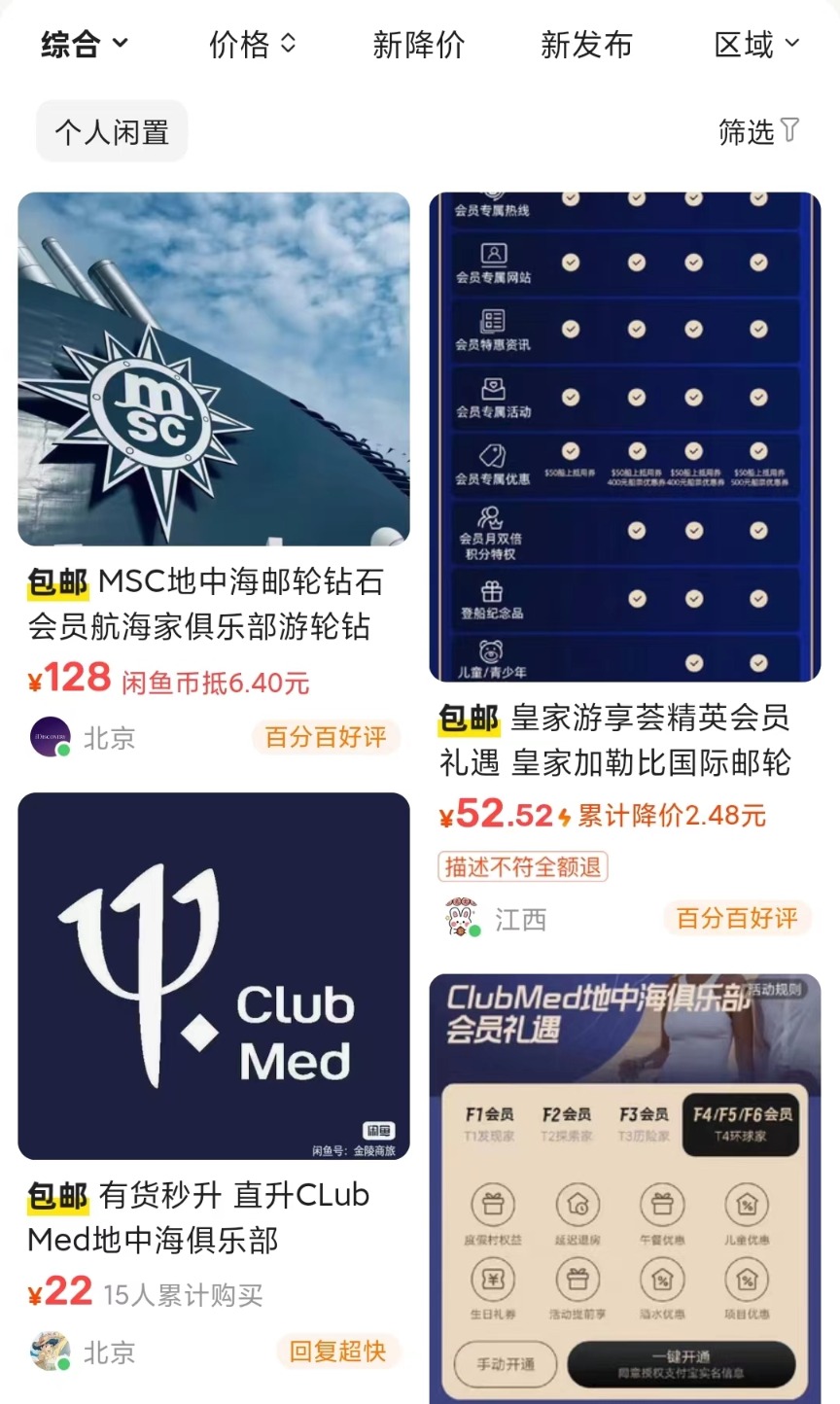This screenshot has width=840, height=1404.
Task: Select the 个人闲置 filter chip
Action: [112, 131]
